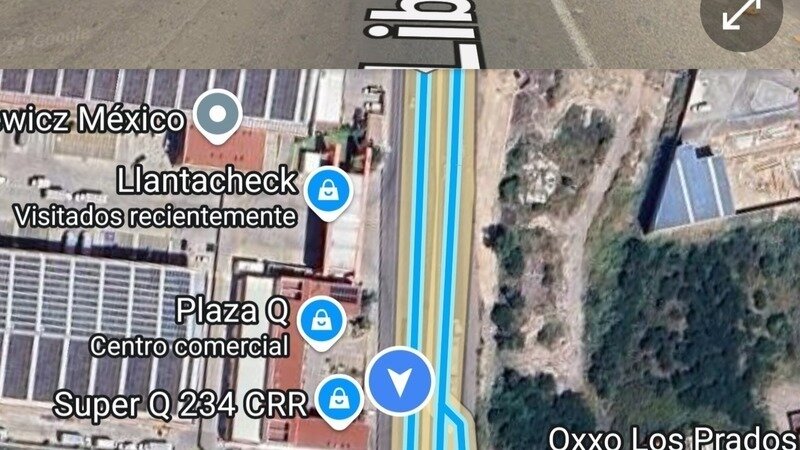Expand the street view to full screen
Viewport: 800px width, 450px height.
coord(741,14)
